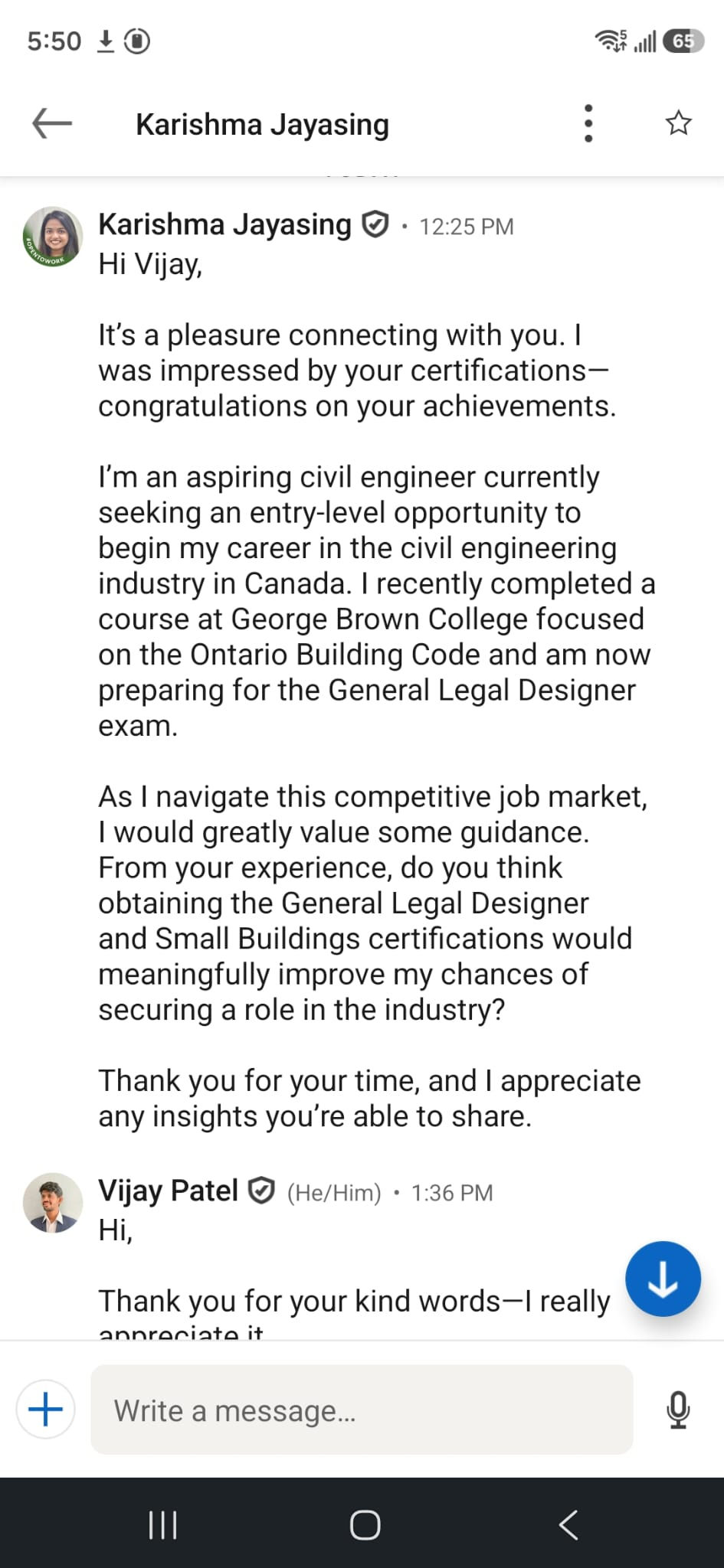Screen dimensions: 724x1568
Task: Open recent apps from navigation bar
Action: tap(162, 1524)
